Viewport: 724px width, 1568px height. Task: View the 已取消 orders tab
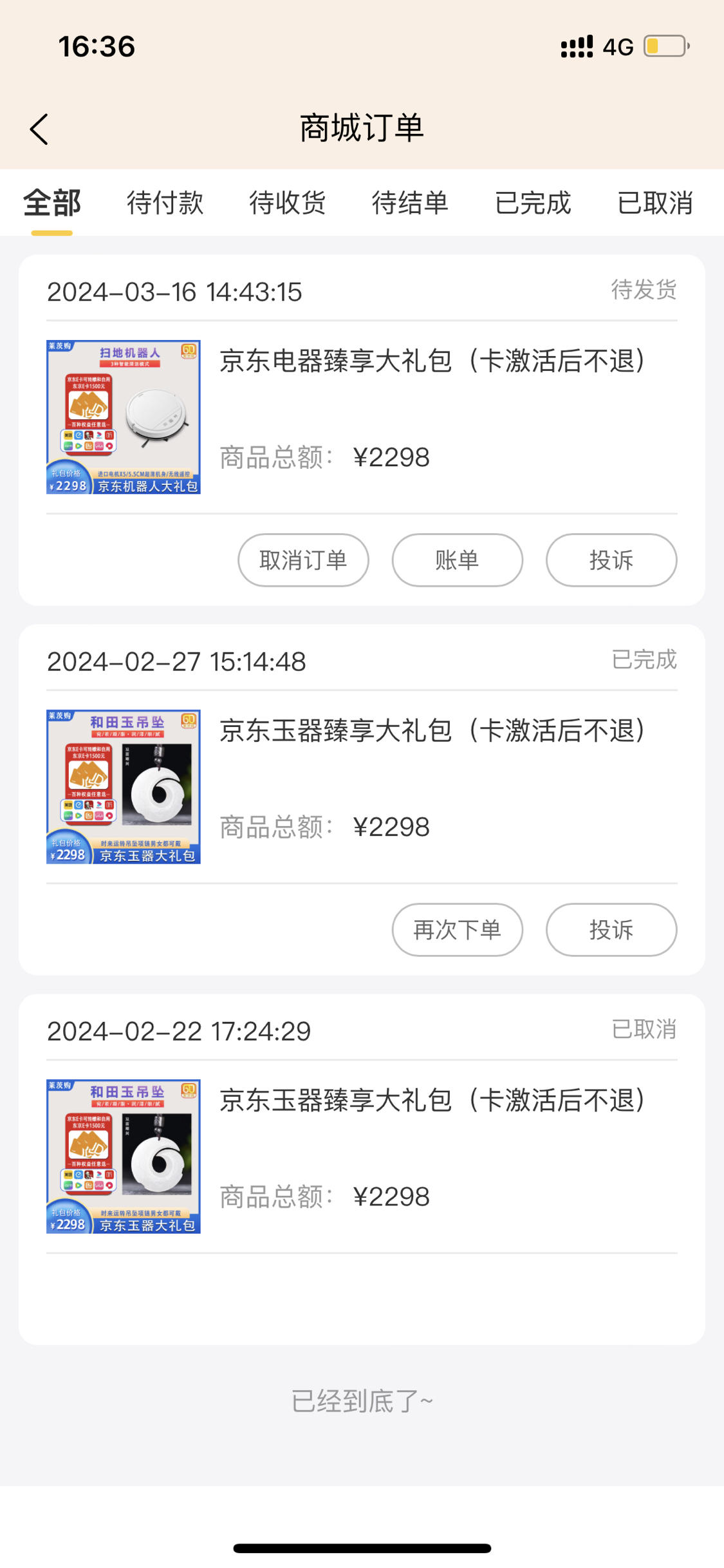(655, 203)
